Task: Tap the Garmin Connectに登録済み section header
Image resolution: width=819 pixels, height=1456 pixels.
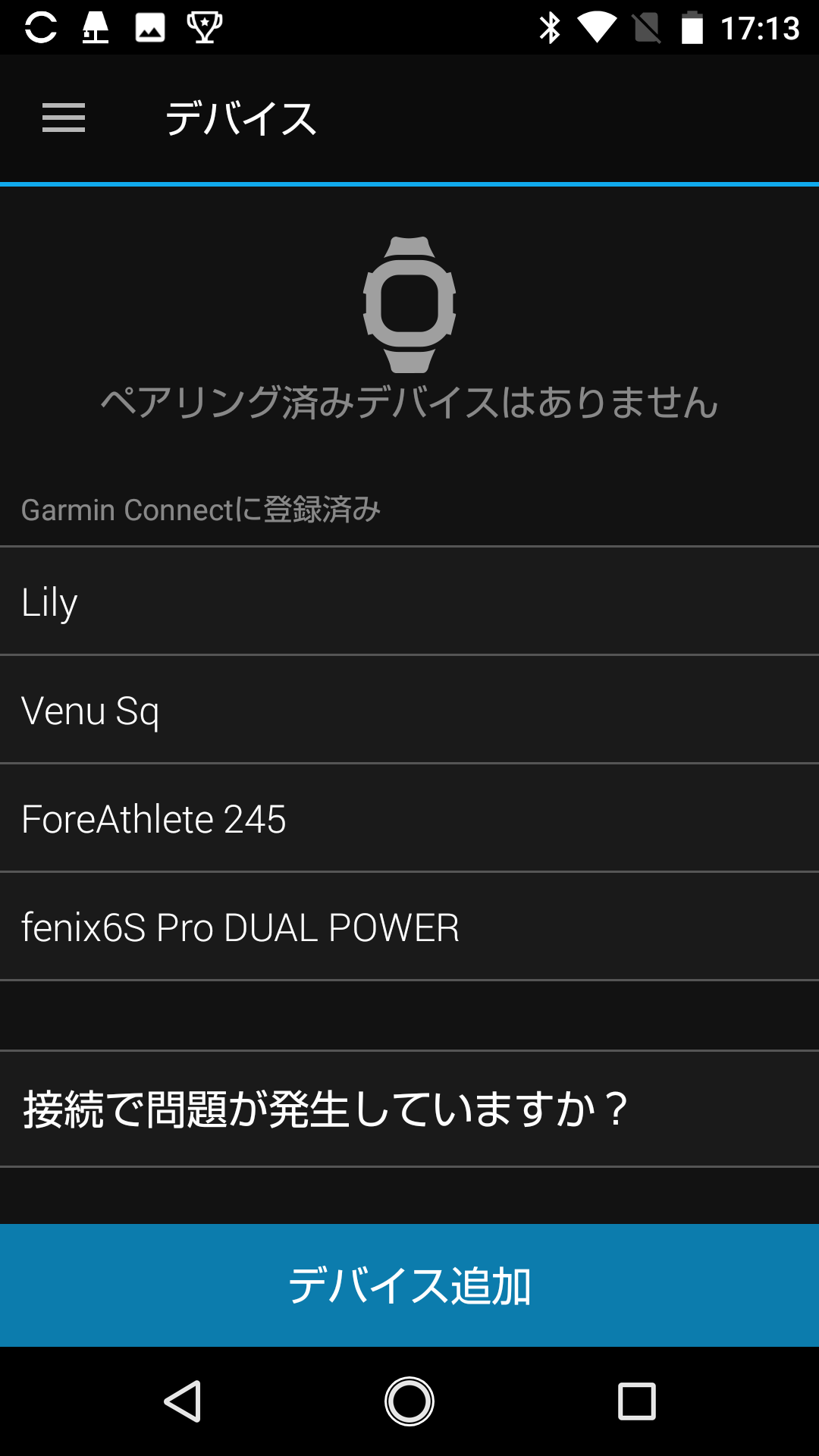Action: coord(201,510)
